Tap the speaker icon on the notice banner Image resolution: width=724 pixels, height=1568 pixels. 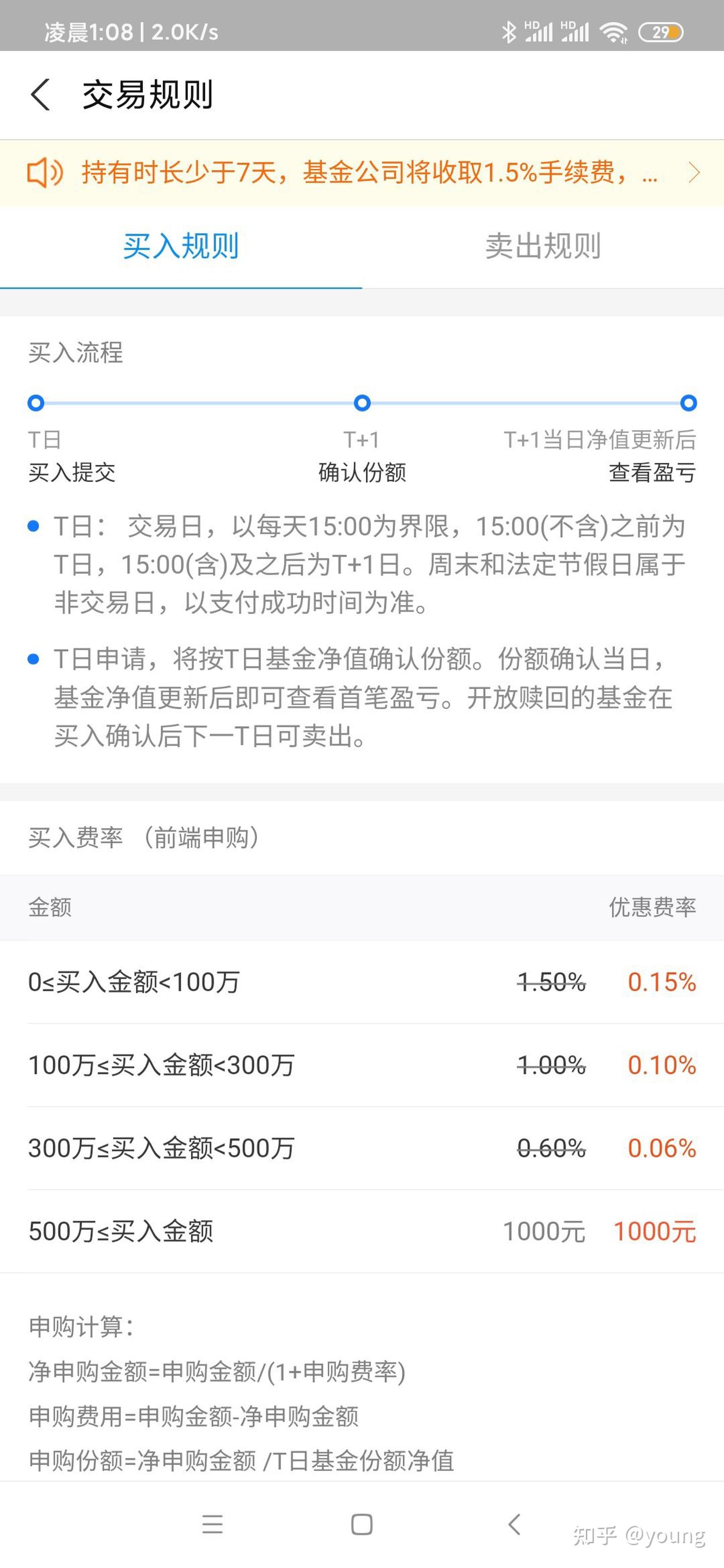45,173
